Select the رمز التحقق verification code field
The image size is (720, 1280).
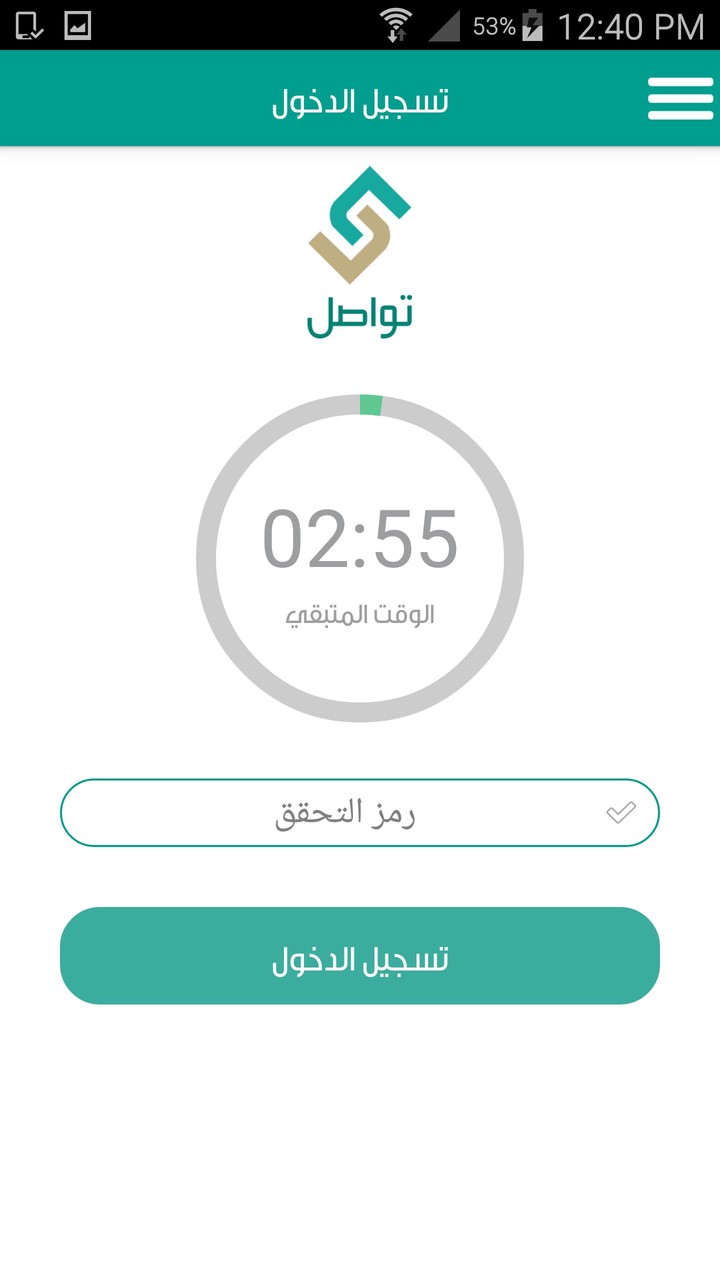pos(360,811)
